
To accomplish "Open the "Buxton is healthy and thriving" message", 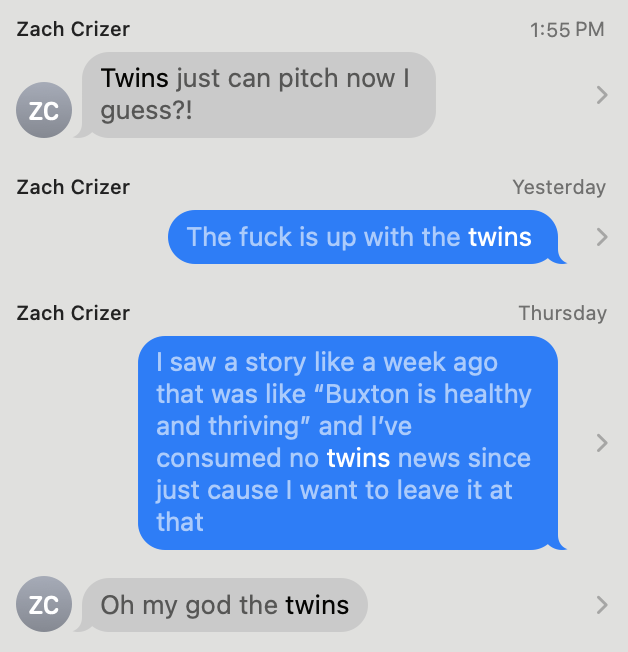I will click(346, 442).
